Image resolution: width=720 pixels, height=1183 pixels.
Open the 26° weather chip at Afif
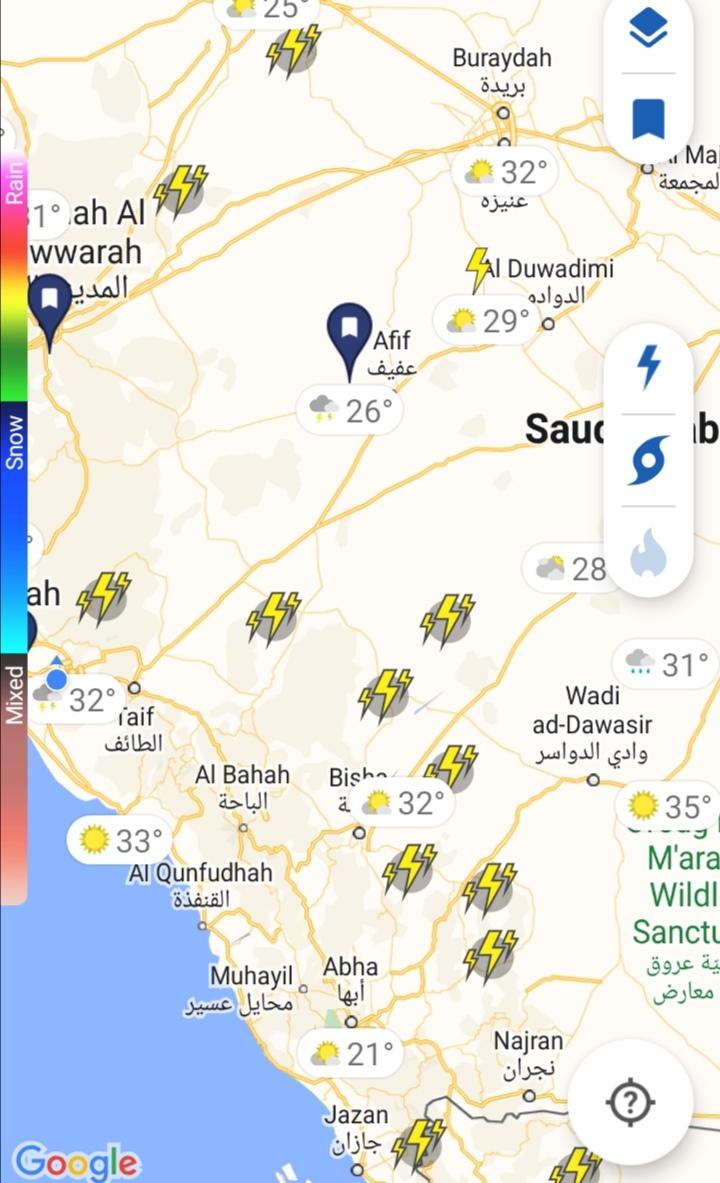[x=350, y=410]
